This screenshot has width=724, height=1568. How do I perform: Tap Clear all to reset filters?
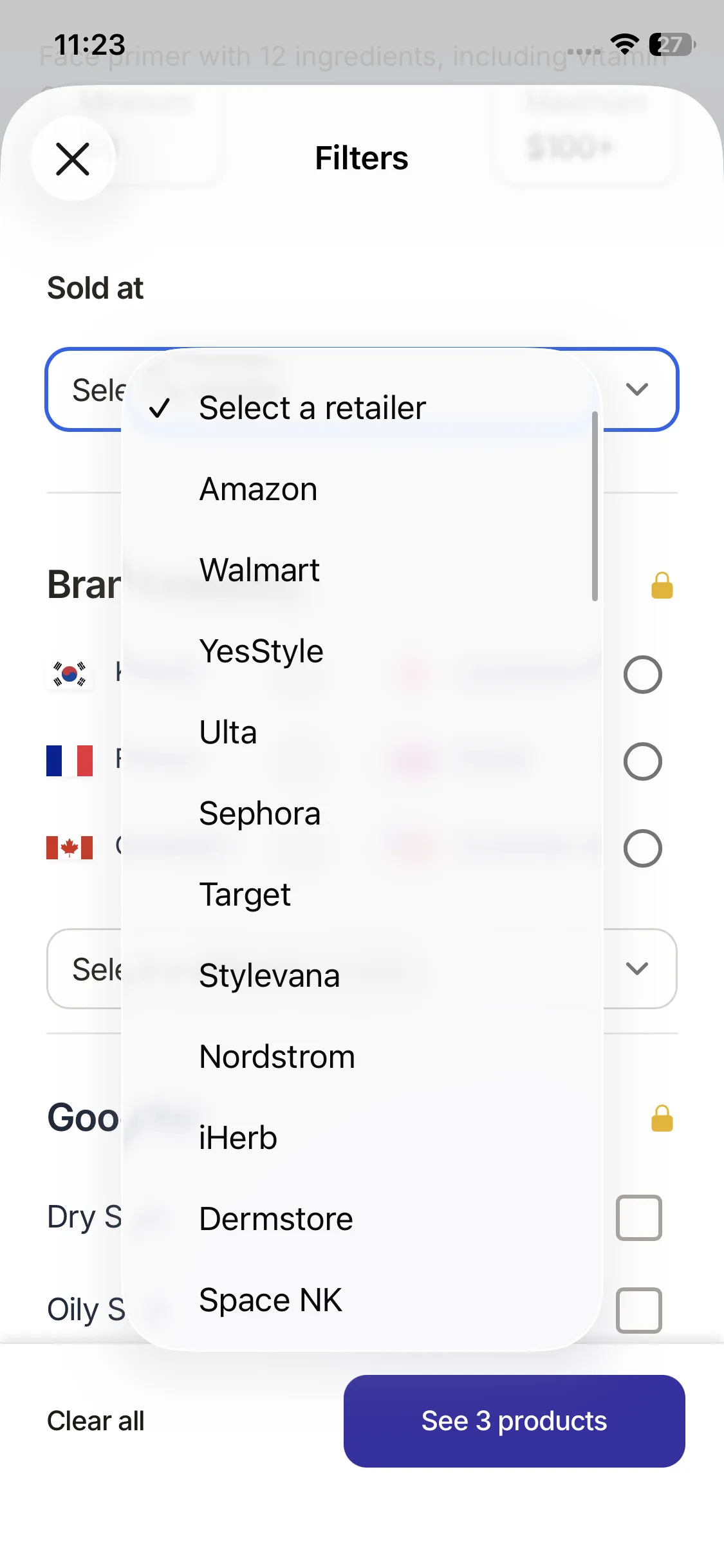pos(96,1421)
